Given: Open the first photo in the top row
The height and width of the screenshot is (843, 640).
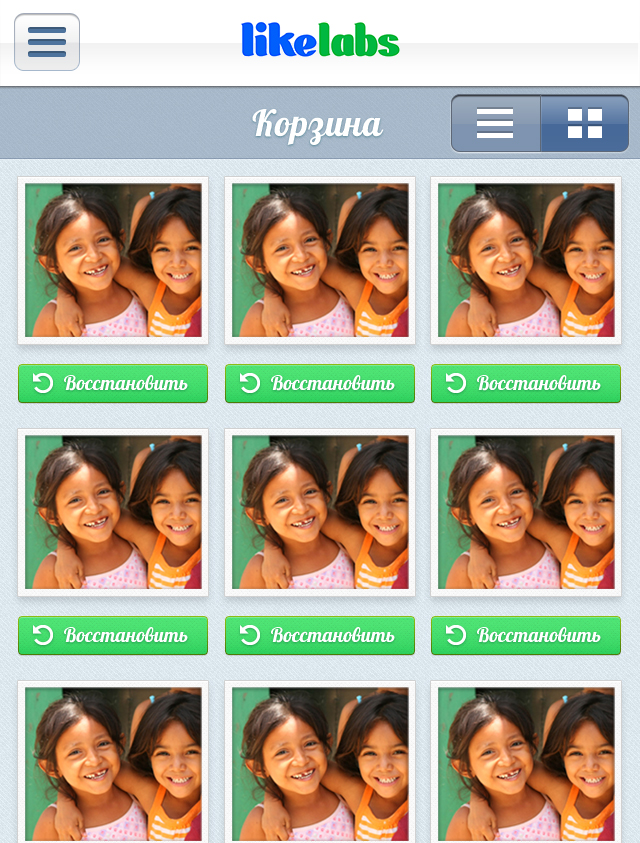Looking at the screenshot, I should pos(113,260).
